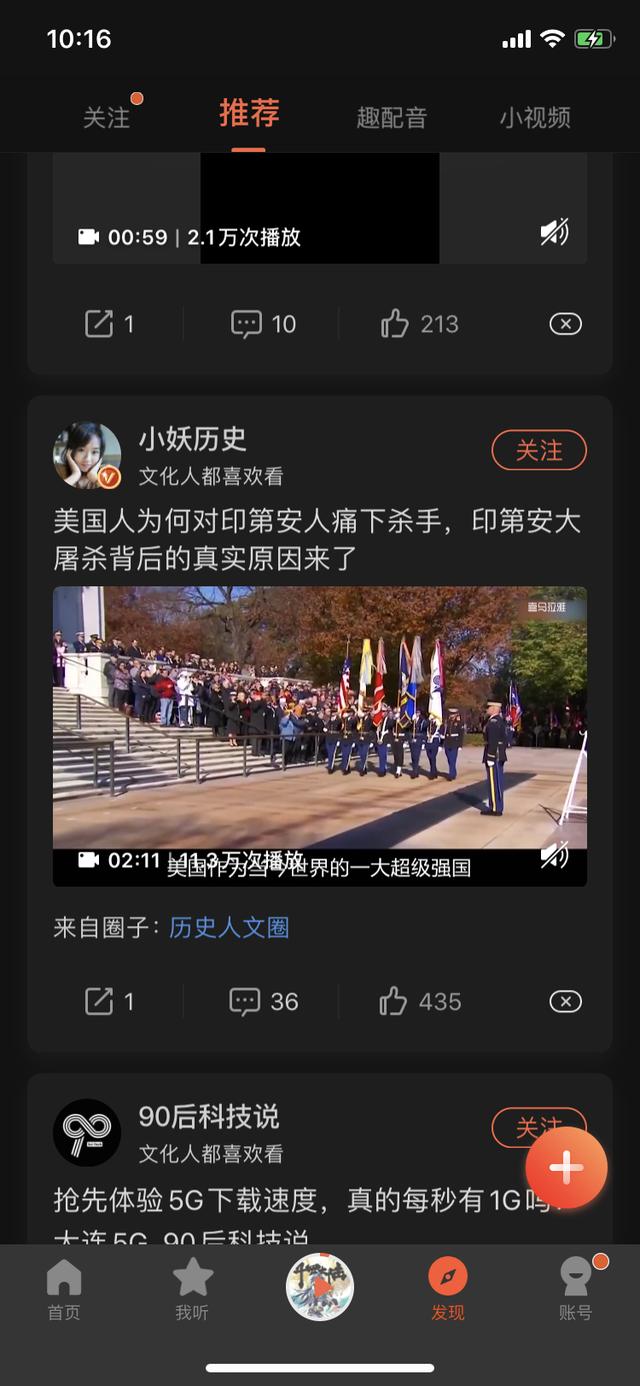The image size is (640, 1386).
Task: Open comments on the post with 10 comments
Action: pos(264,323)
